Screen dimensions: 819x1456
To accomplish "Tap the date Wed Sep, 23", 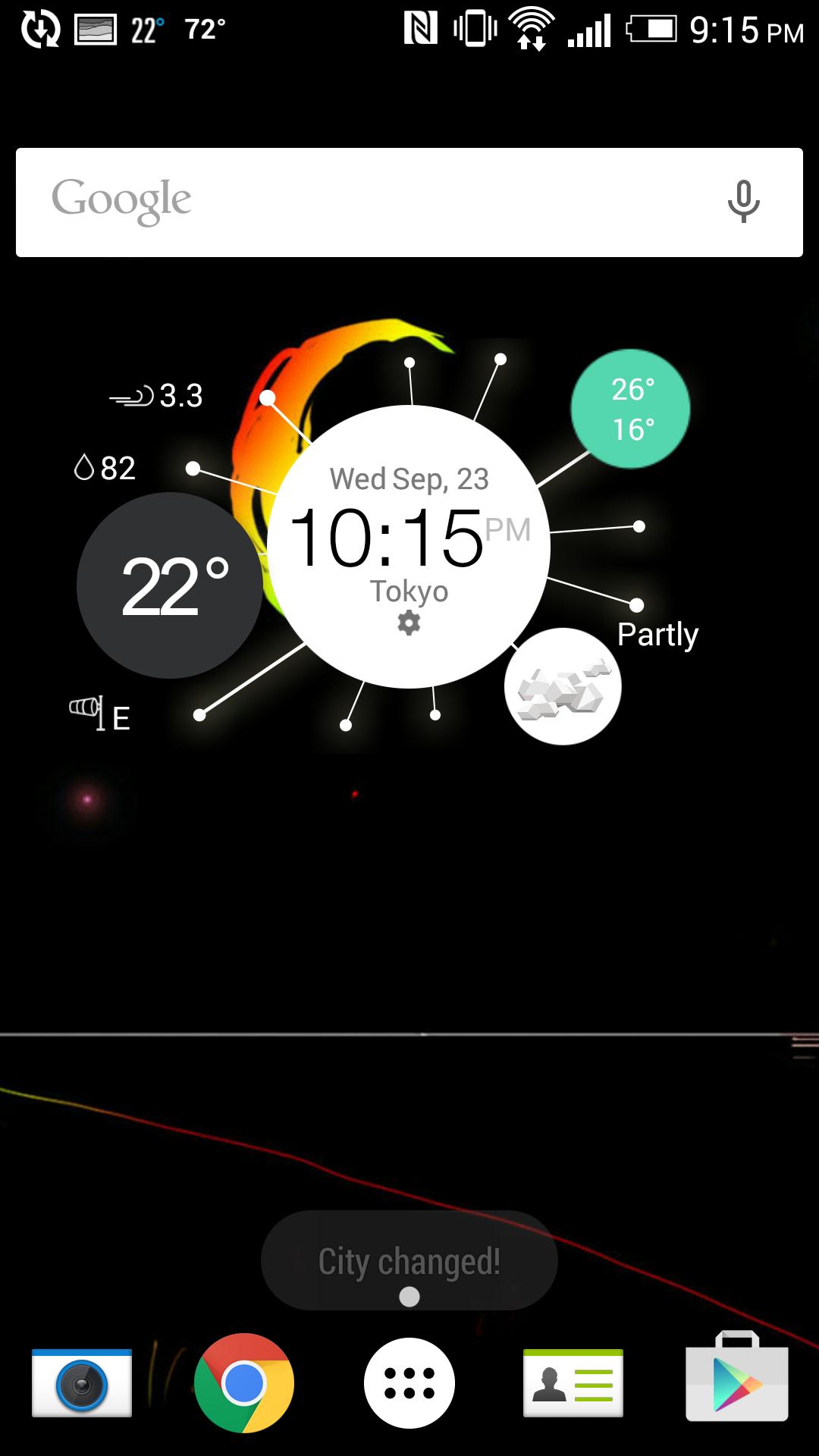I will (408, 479).
